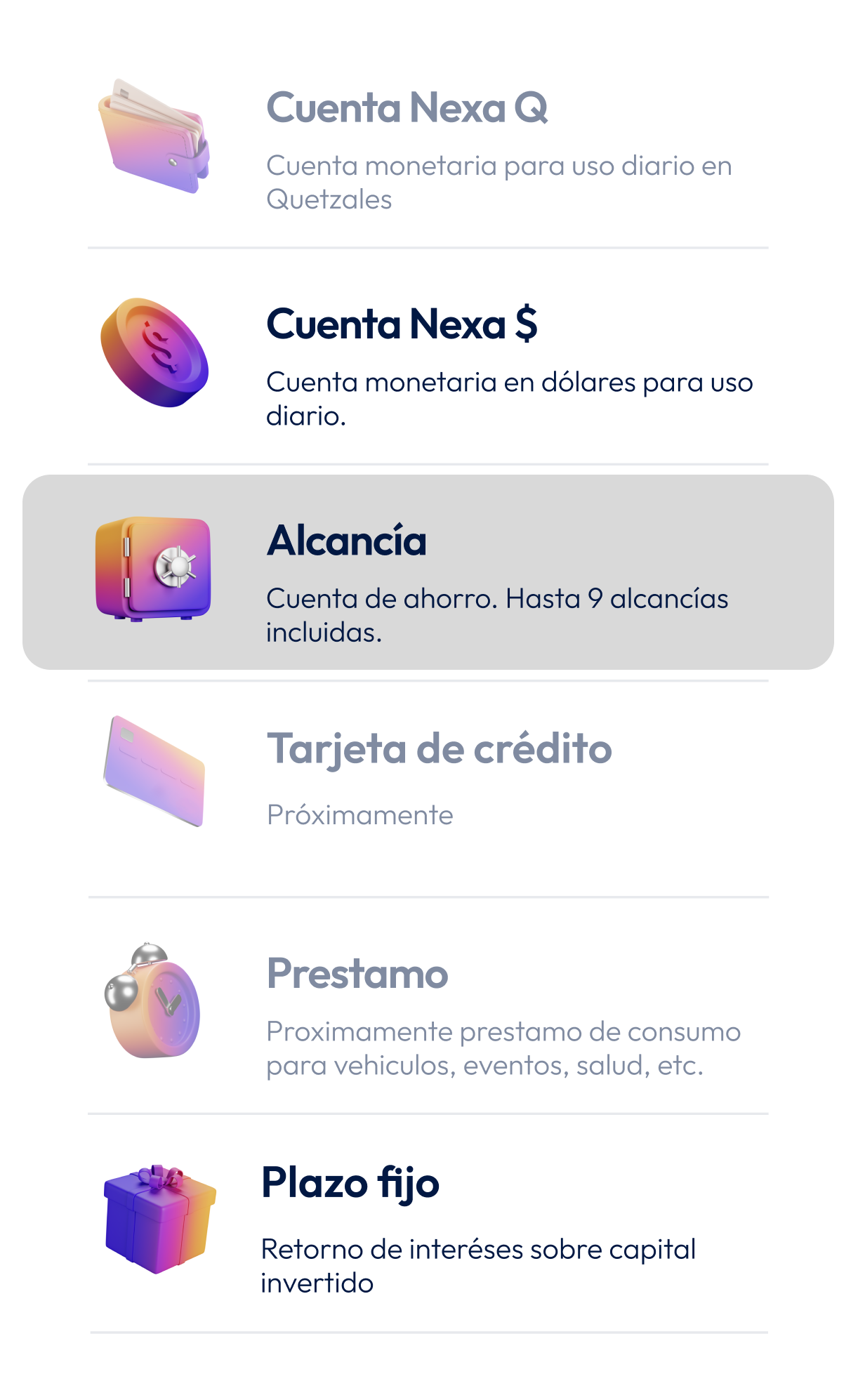The height and width of the screenshot is (1400, 858).
Task: Choose the Plazo fijo product
Action: click(x=428, y=1223)
